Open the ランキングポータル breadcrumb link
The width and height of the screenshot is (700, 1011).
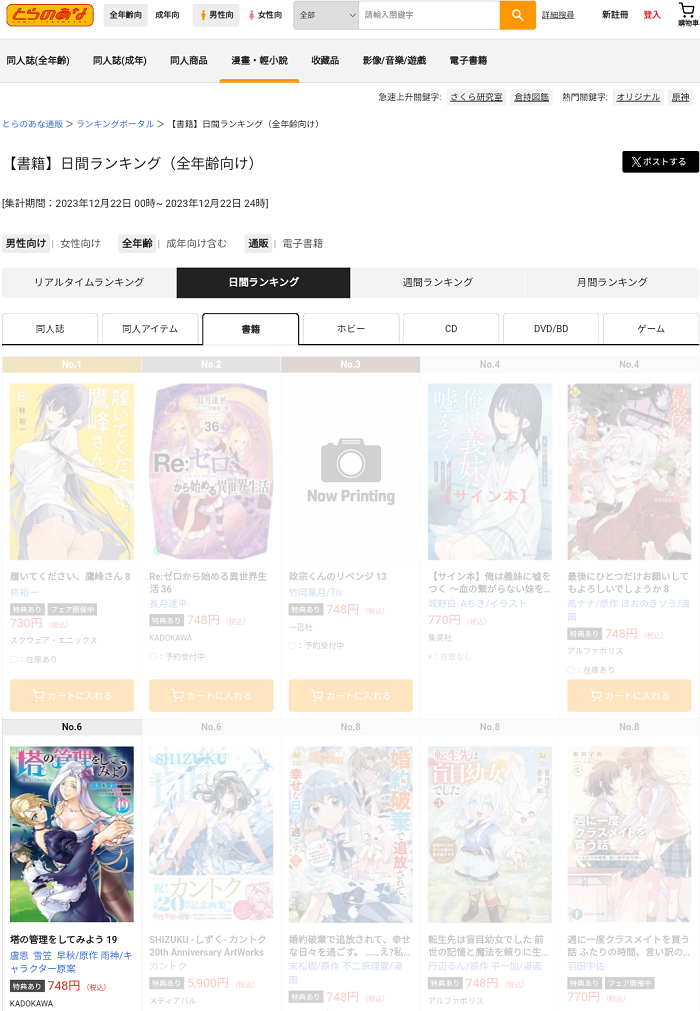click(x=115, y=124)
